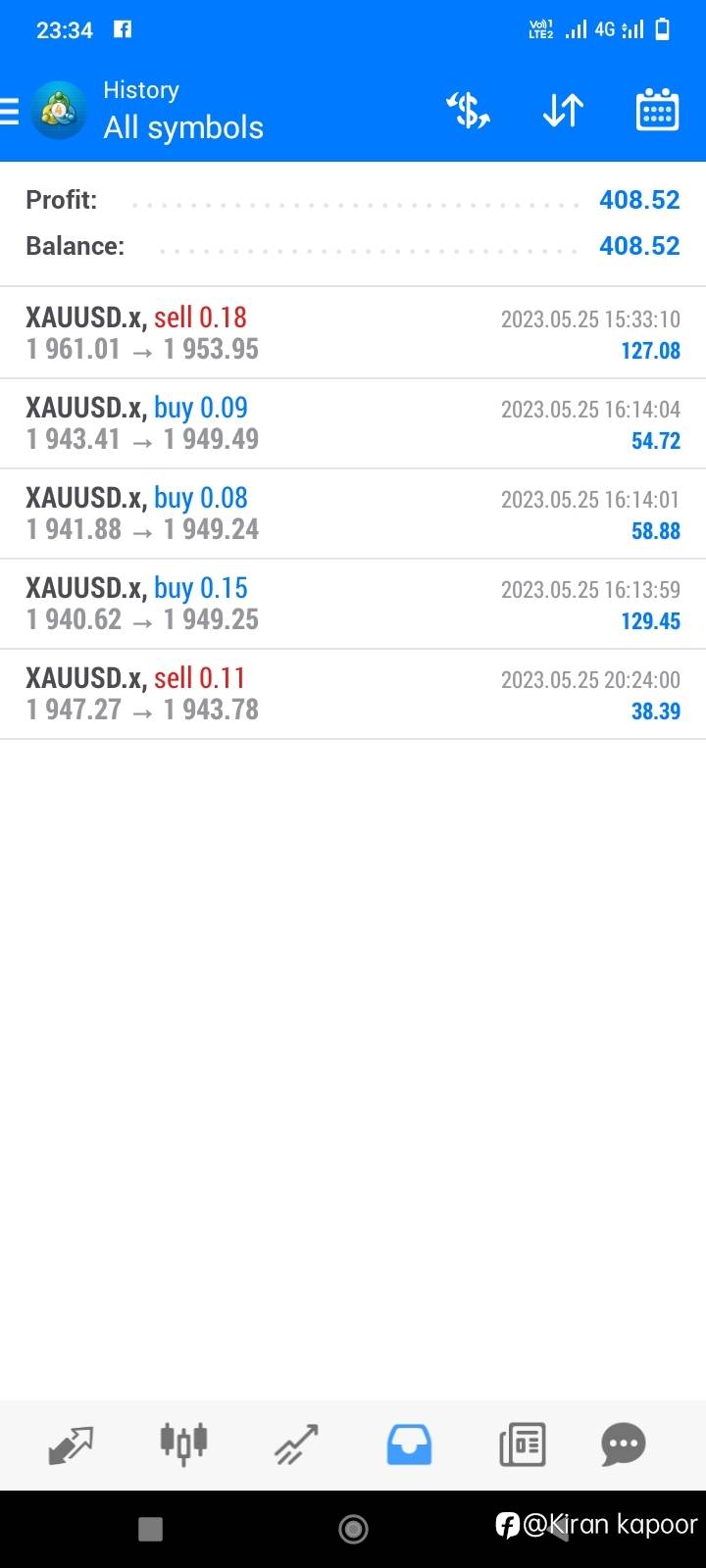Open the buy 0.09 XAUUSD.x trade
706x1568 pixels.
click(x=353, y=423)
